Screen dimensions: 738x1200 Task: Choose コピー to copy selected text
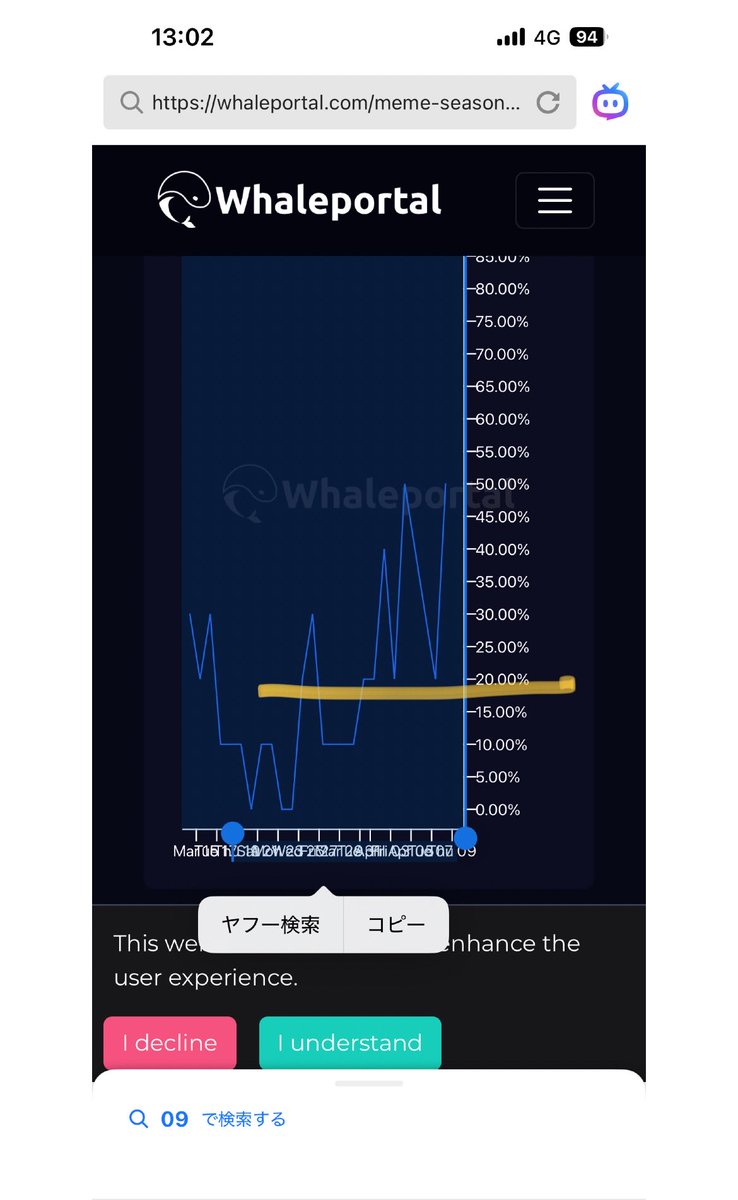[396, 925]
